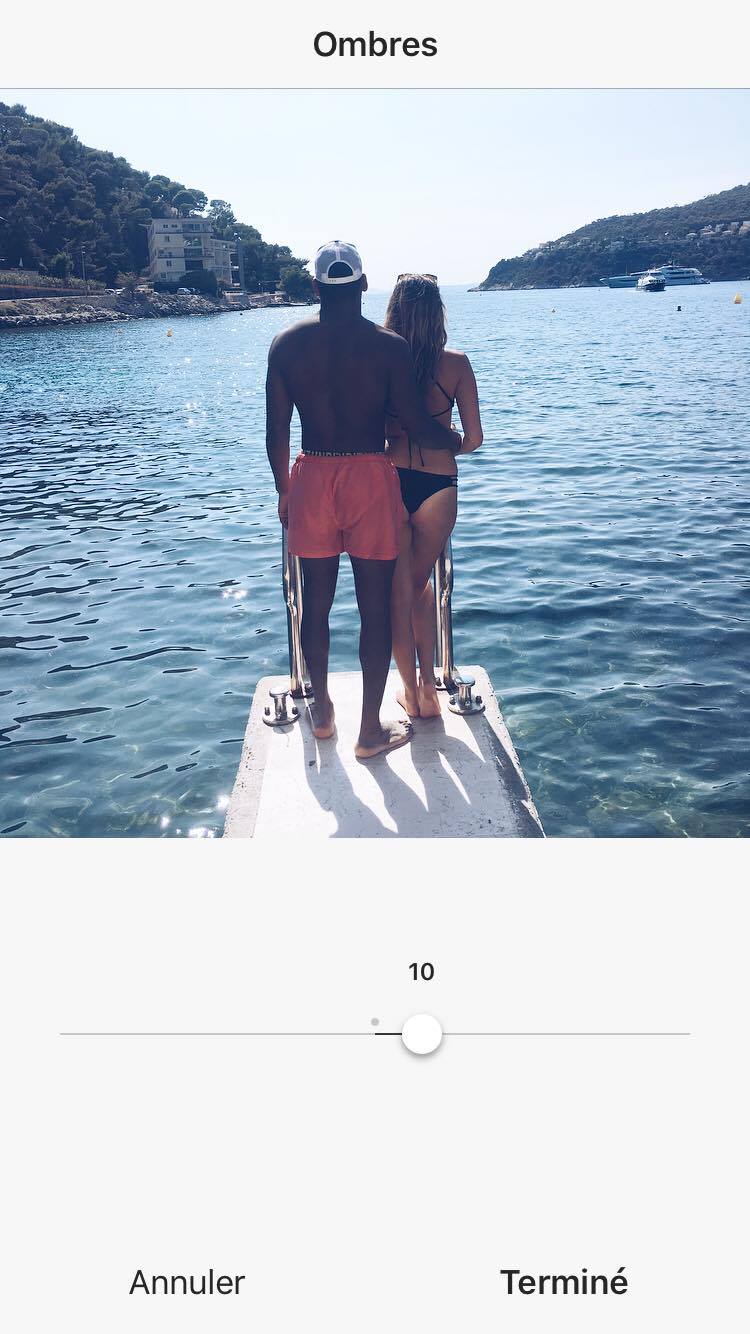Viewport: 750px width, 1334px height.
Task: Tap Annuler to discard the shadows edit
Action: [187, 1282]
